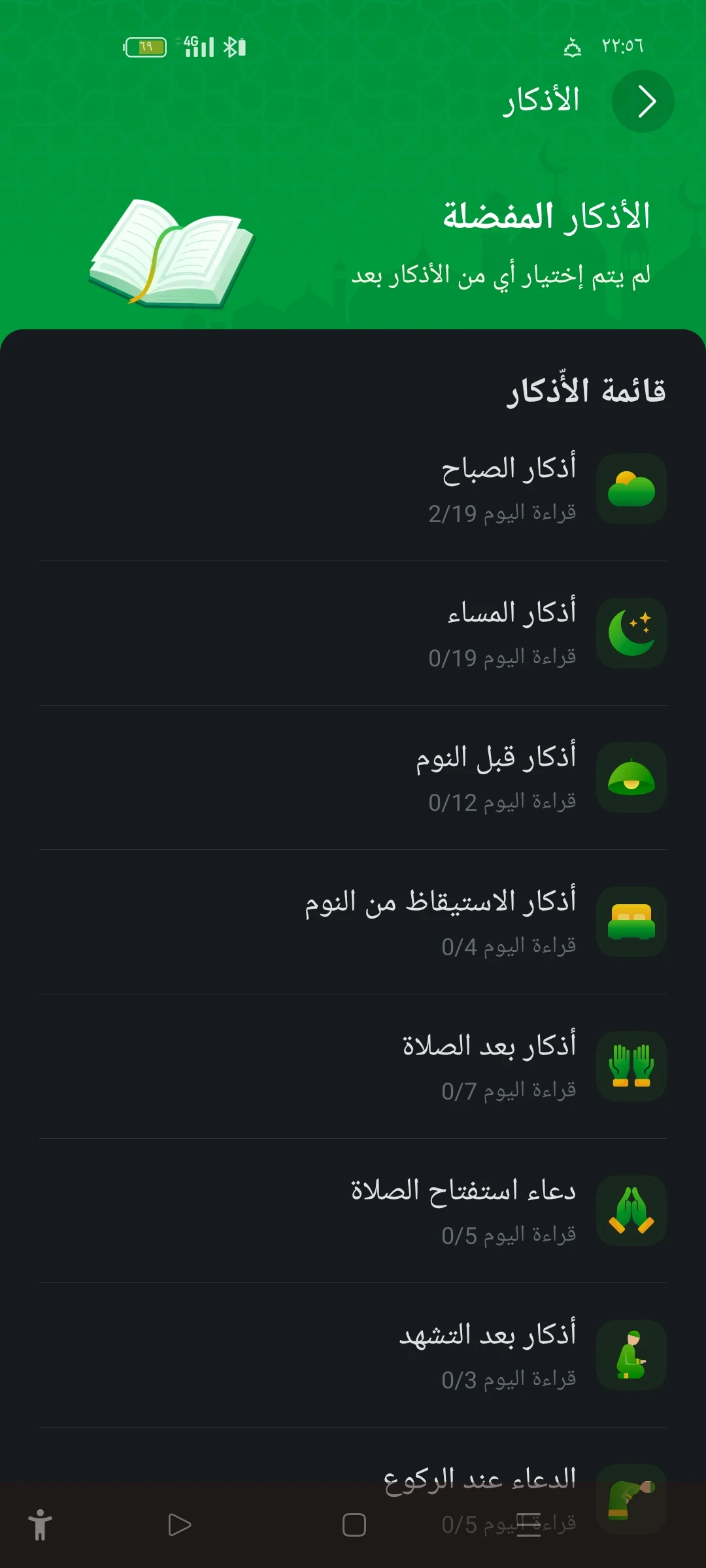Image resolution: width=706 pixels, height=1568 pixels.
Task: Open the accessibility shortcut button
Action: tap(40, 1526)
